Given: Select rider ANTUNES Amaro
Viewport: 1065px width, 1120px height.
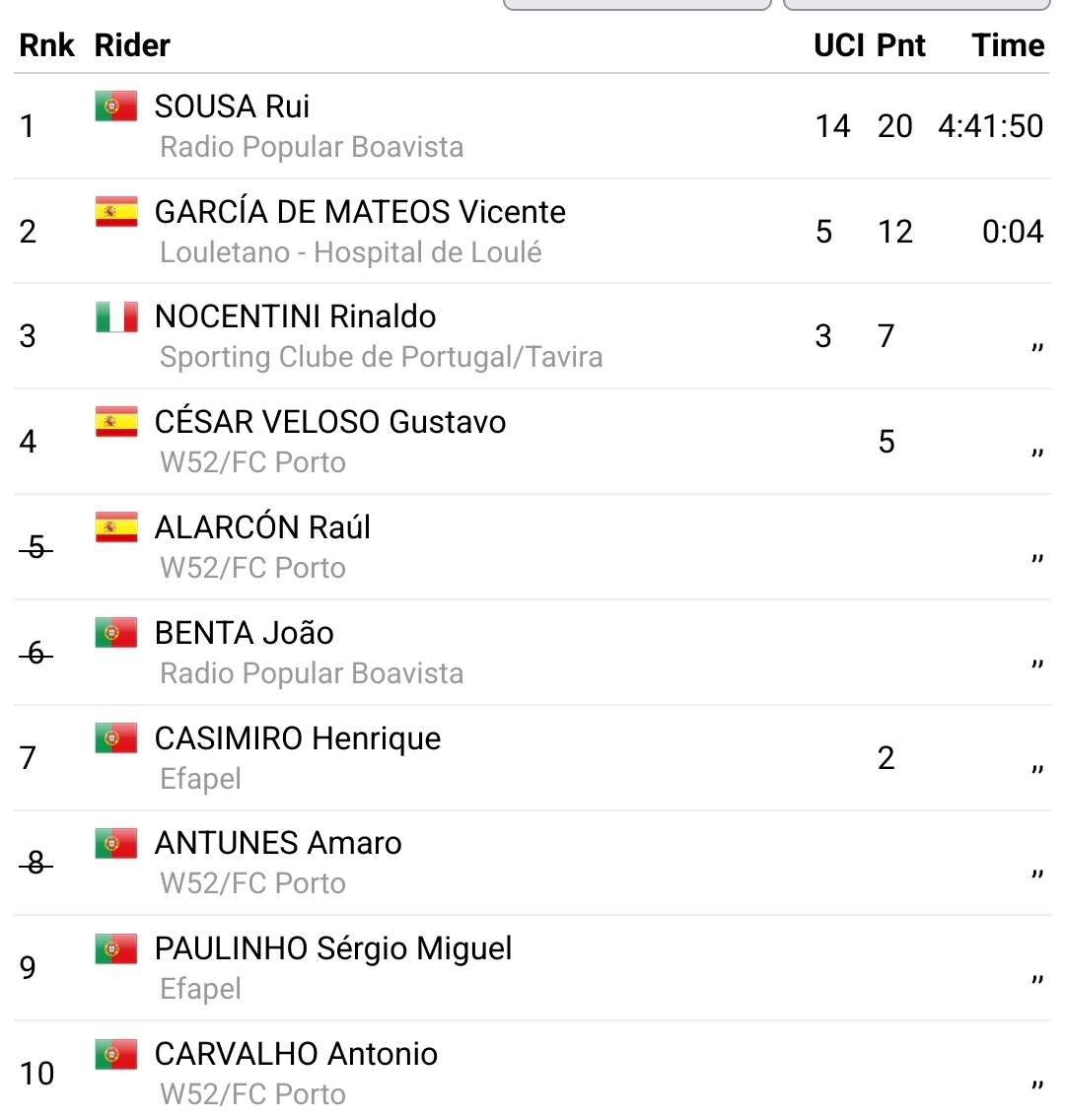Looking at the screenshot, I should point(278,844).
